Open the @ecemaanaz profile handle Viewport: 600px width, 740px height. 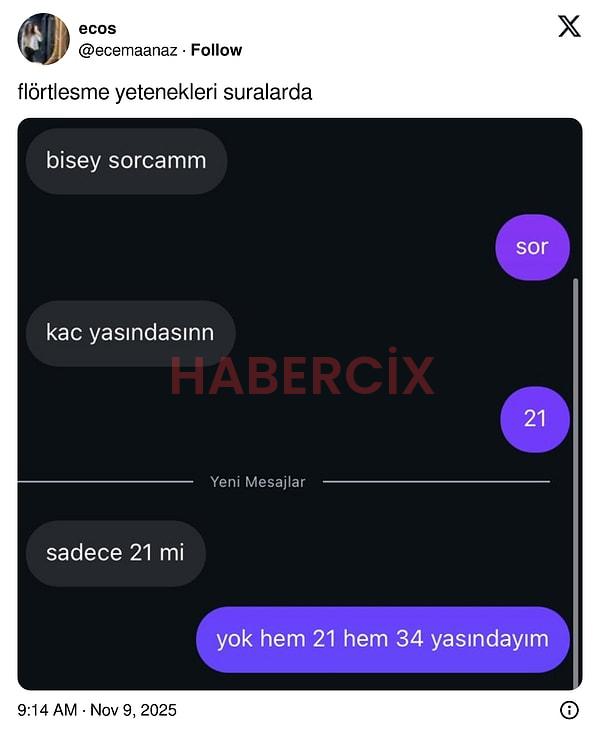(129, 50)
